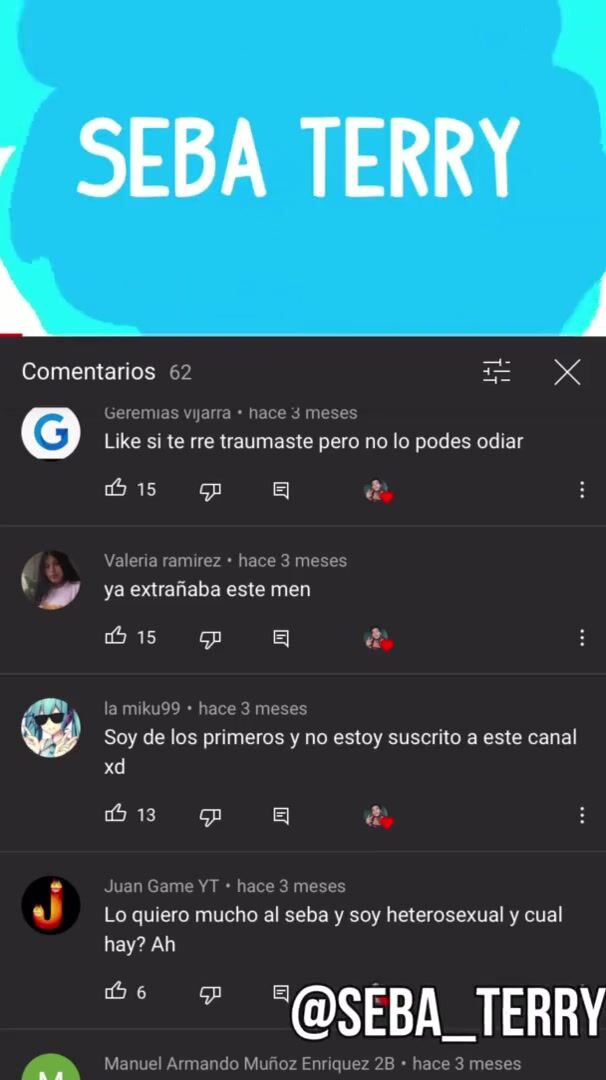The image size is (606, 1080).
Task: Open Juan Game YT's channel avatar
Action: tap(51, 905)
